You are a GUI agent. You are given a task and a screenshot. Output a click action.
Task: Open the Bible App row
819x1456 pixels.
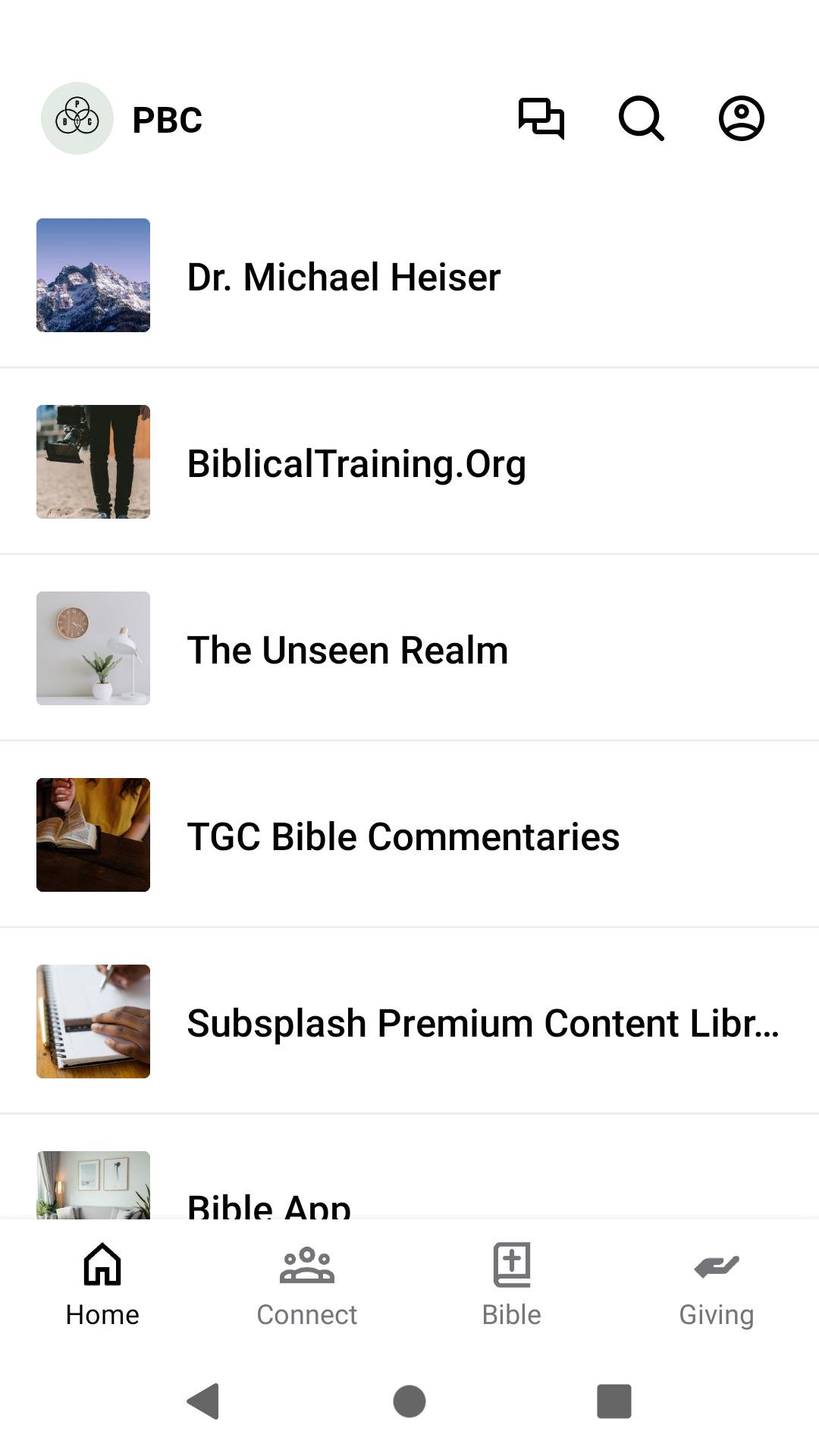409,1194
